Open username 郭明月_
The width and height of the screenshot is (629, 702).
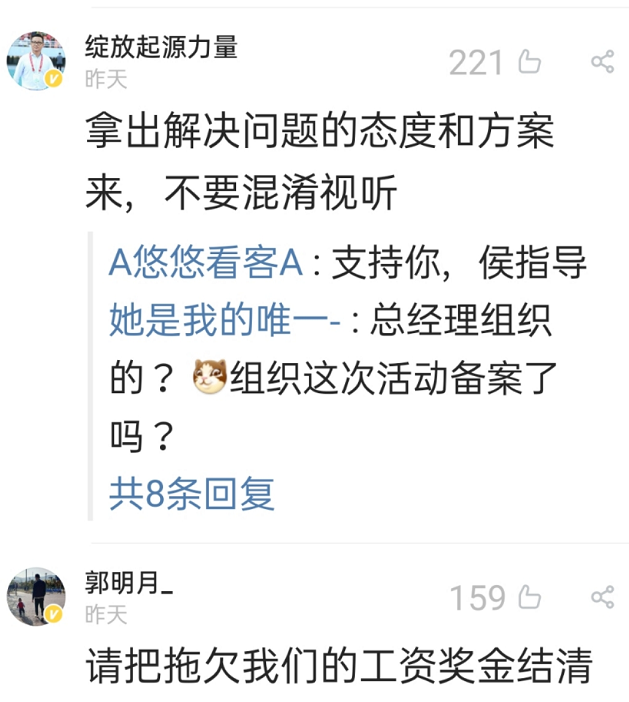pyautogui.click(x=129, y=583)
